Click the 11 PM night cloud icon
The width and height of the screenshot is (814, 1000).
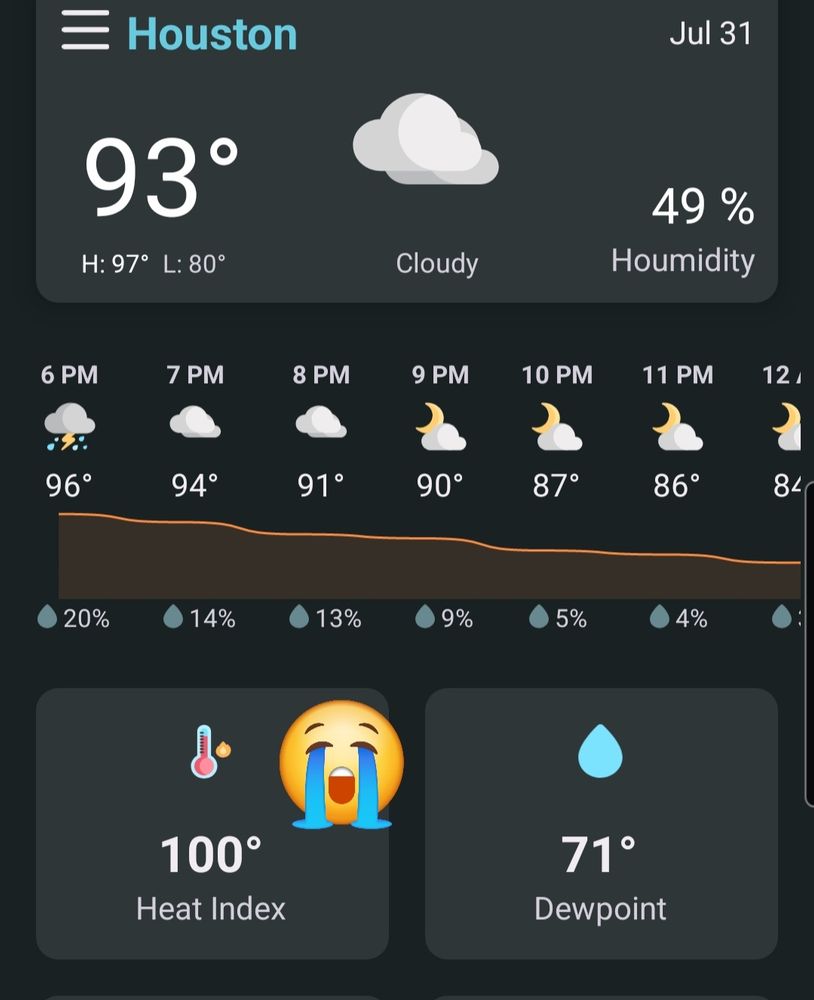click(x=677, y=423)
